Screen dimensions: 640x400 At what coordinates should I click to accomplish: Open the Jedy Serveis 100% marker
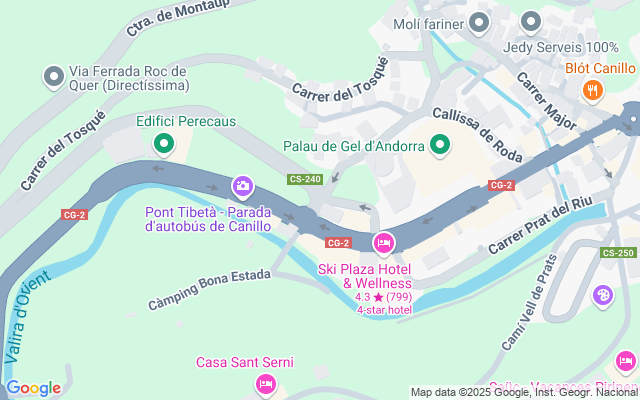pos(531,22)
